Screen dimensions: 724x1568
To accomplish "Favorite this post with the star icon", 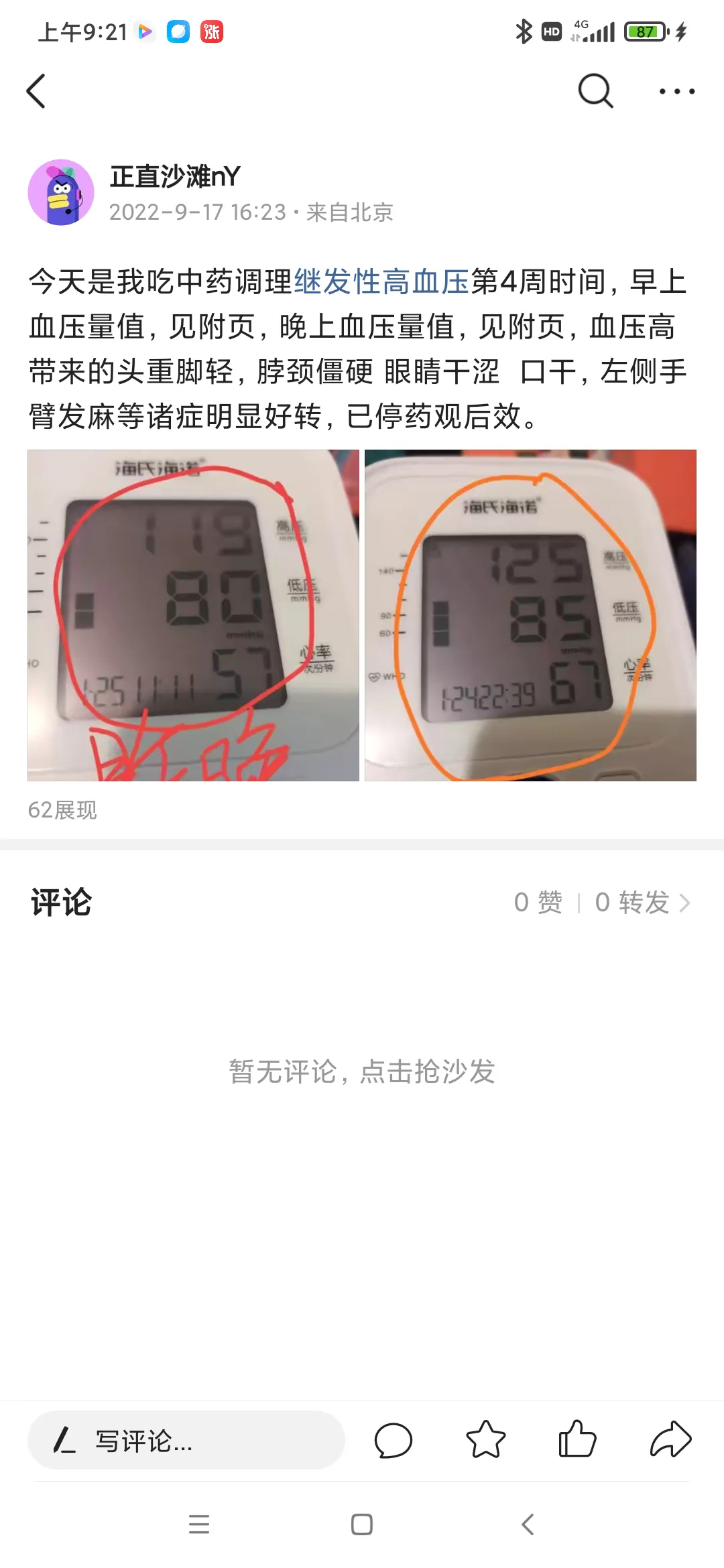I will [485, 1441].
